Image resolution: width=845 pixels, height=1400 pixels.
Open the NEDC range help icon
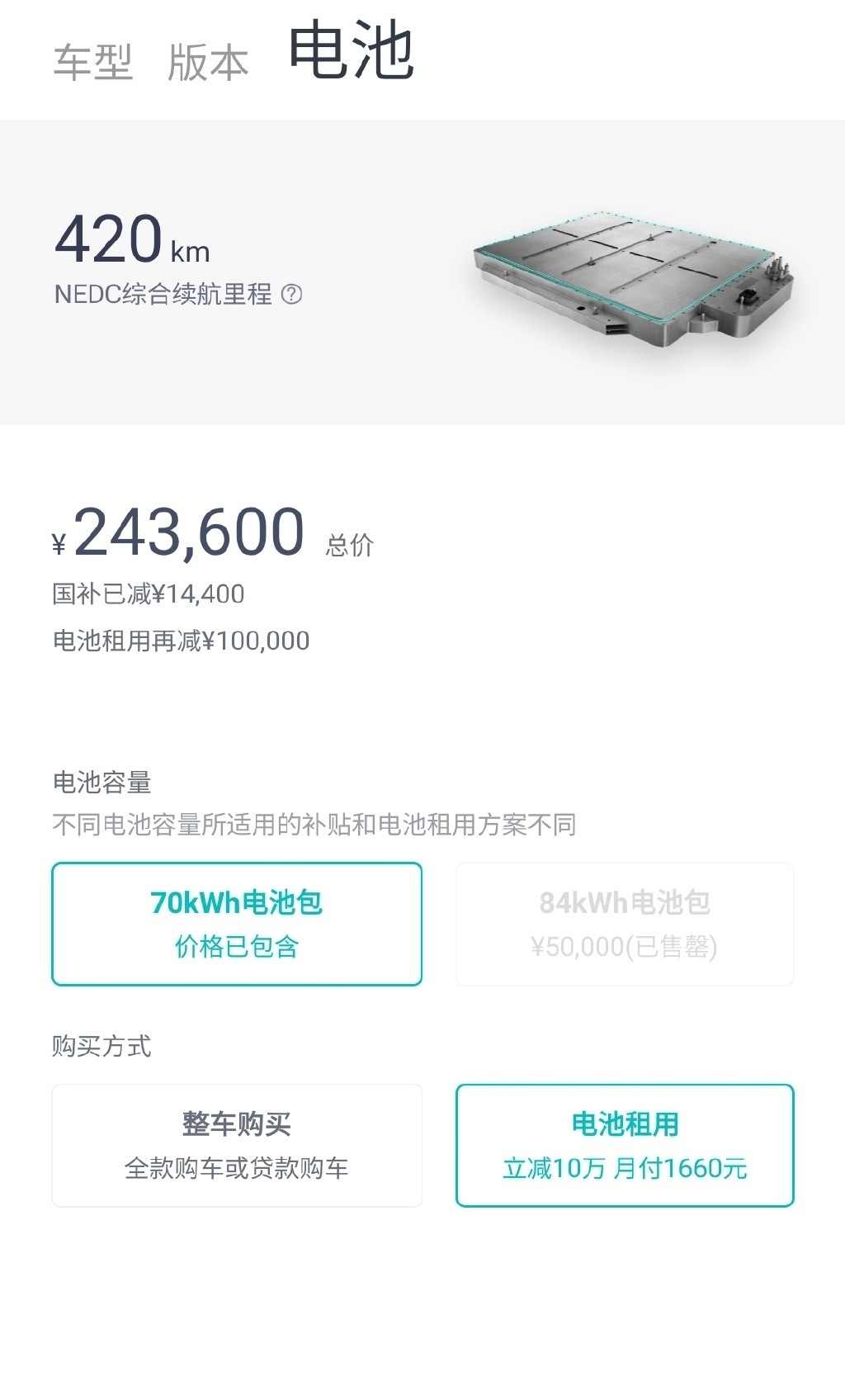(291, 294)
